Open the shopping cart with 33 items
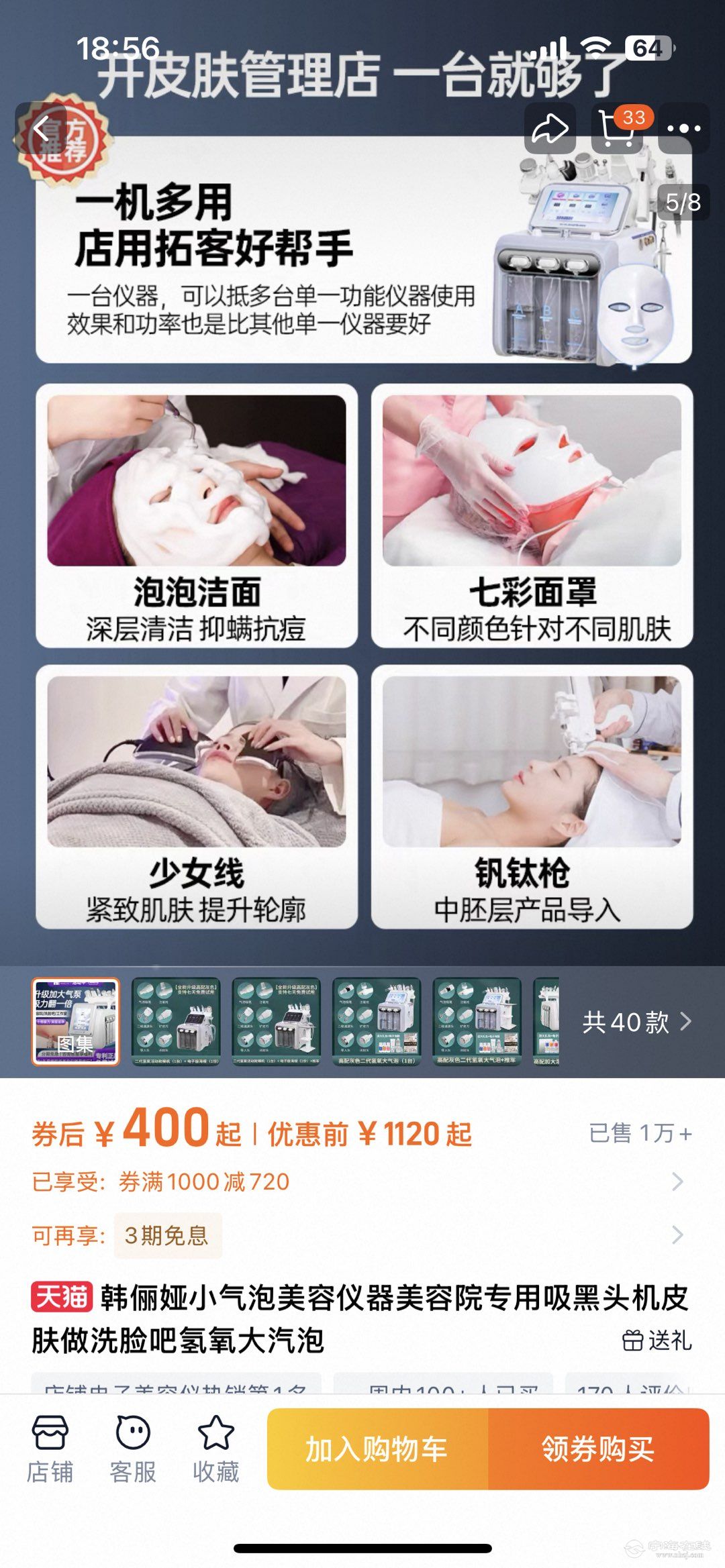Viewport: 725px width, 1568px height. coord(617,128)
